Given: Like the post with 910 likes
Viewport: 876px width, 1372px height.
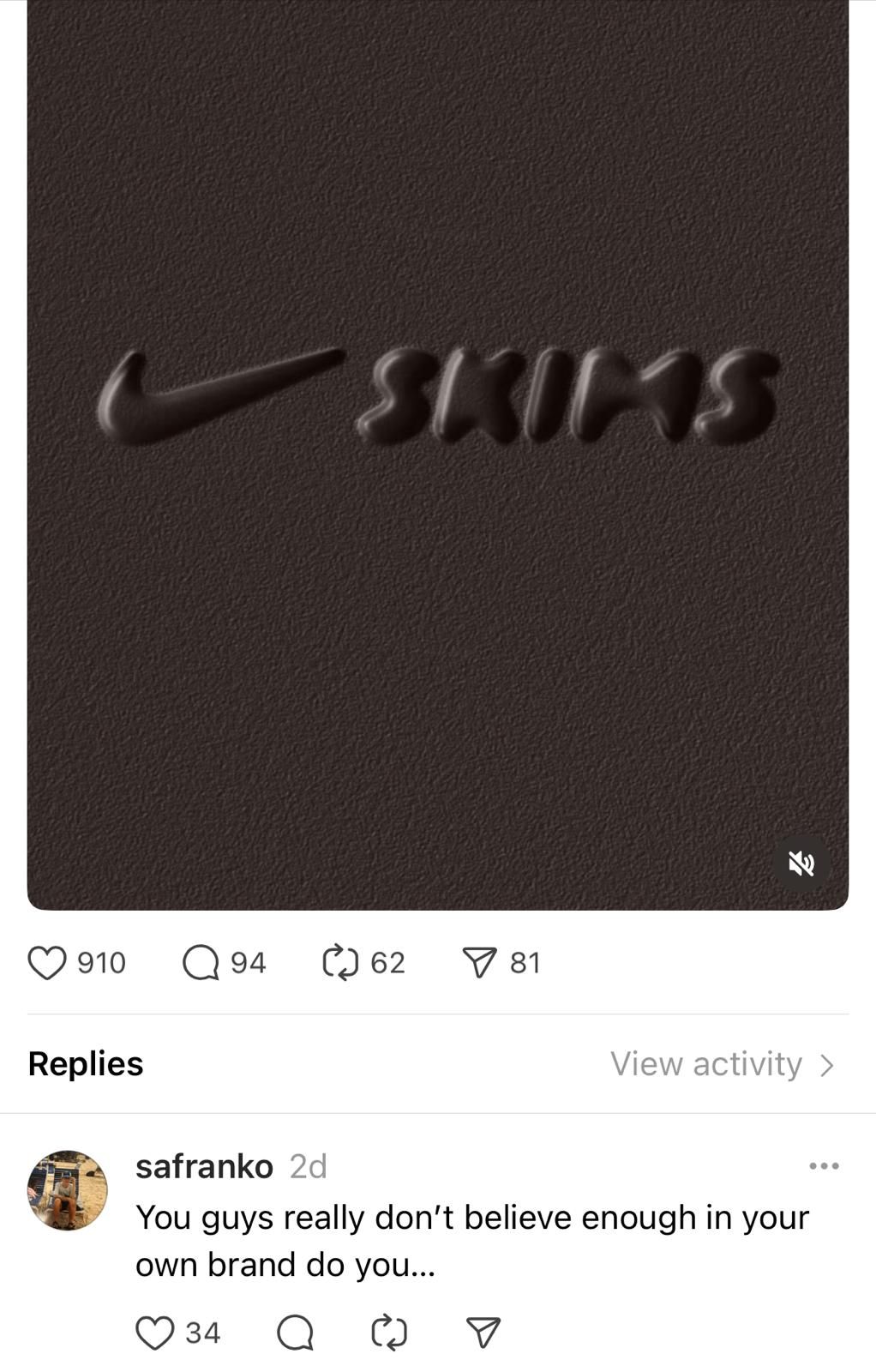Looking at the screenshot, I should click(47, 962).
